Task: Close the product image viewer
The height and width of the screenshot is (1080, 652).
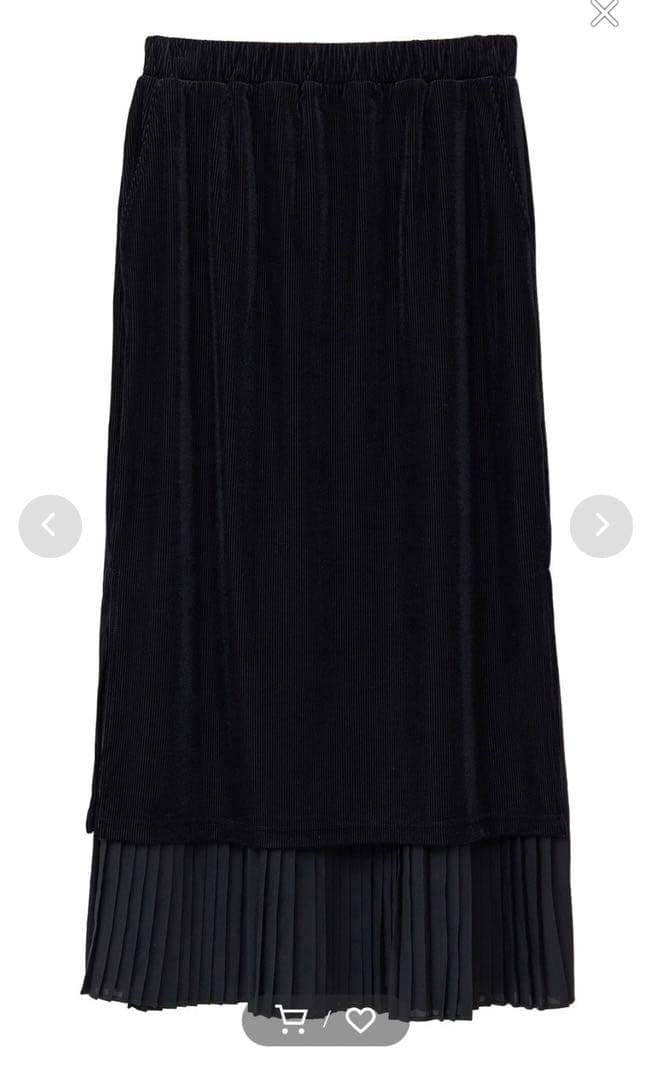Action: point(604,13)
